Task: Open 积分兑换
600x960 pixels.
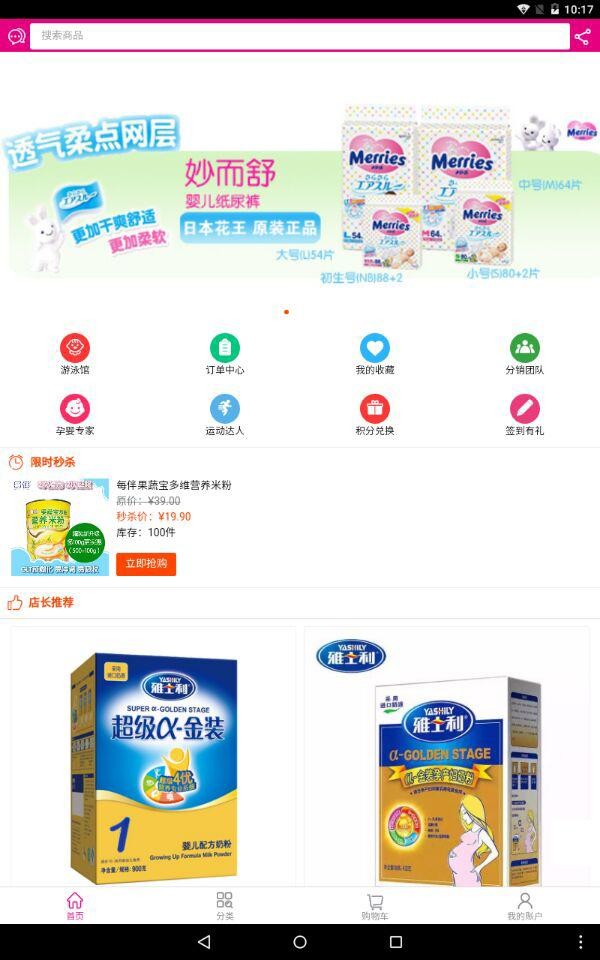Action: coord(375,414)
